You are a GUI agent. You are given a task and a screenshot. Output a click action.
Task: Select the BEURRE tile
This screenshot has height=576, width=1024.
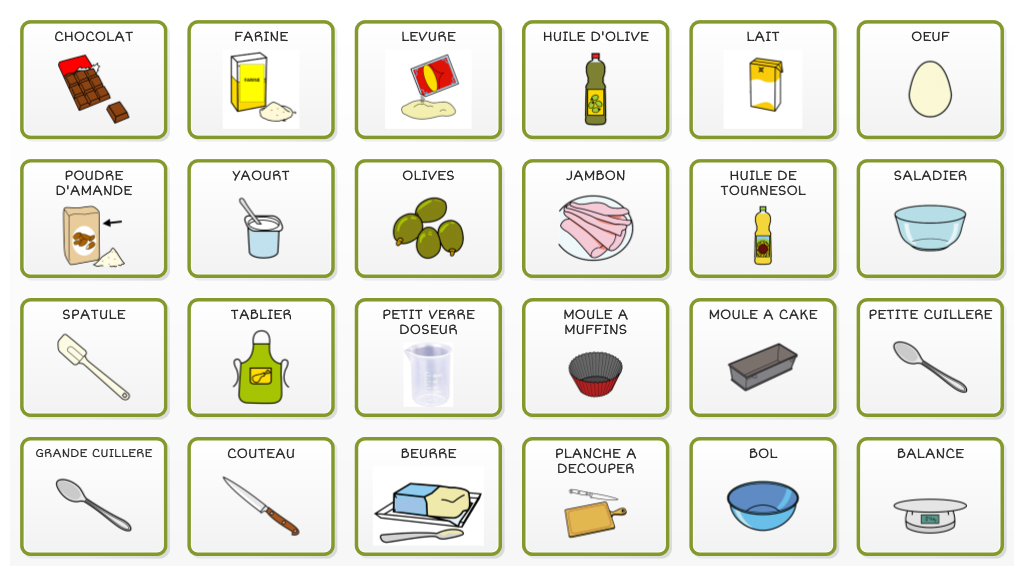tap(428, 497)
